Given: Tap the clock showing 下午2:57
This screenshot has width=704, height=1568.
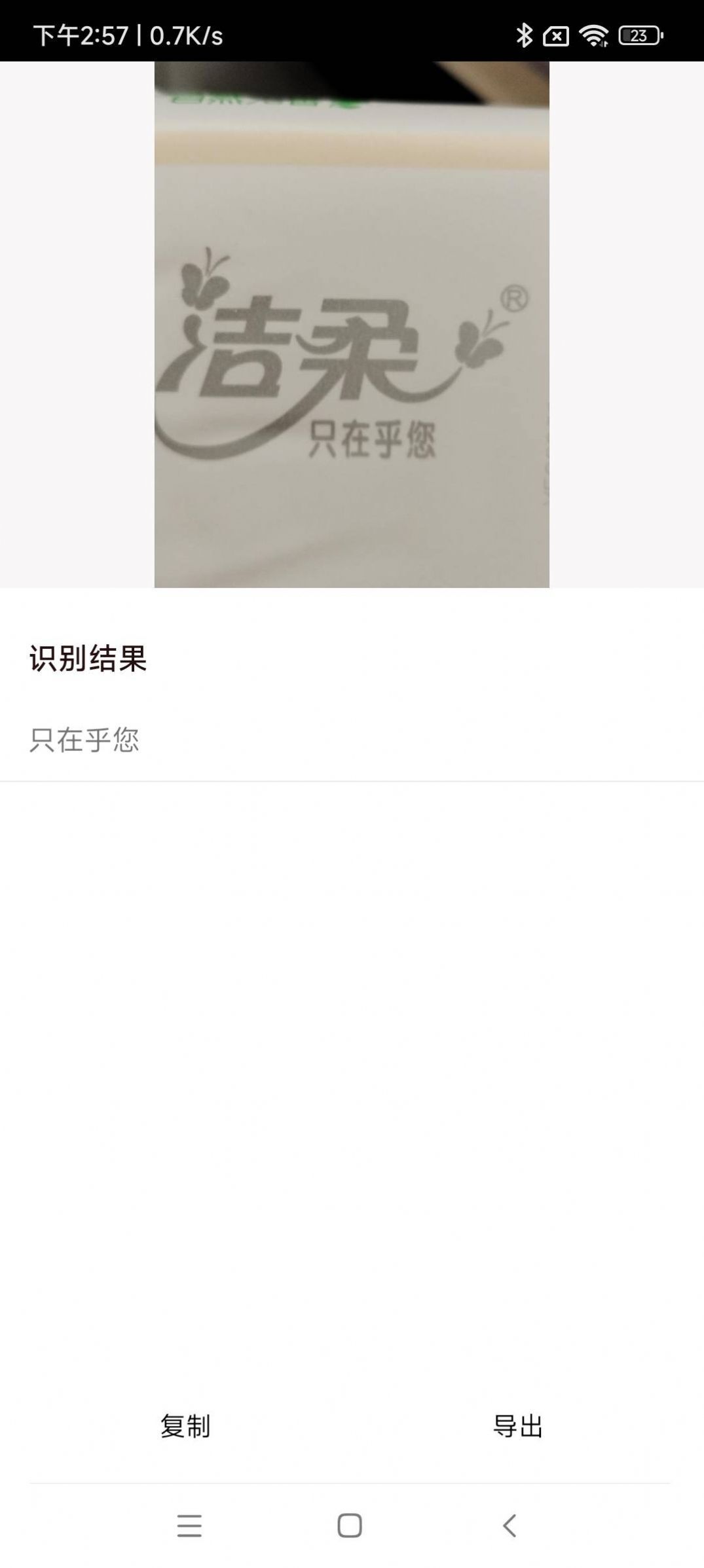Looking at the screenshot, I should tap(79, 37).
